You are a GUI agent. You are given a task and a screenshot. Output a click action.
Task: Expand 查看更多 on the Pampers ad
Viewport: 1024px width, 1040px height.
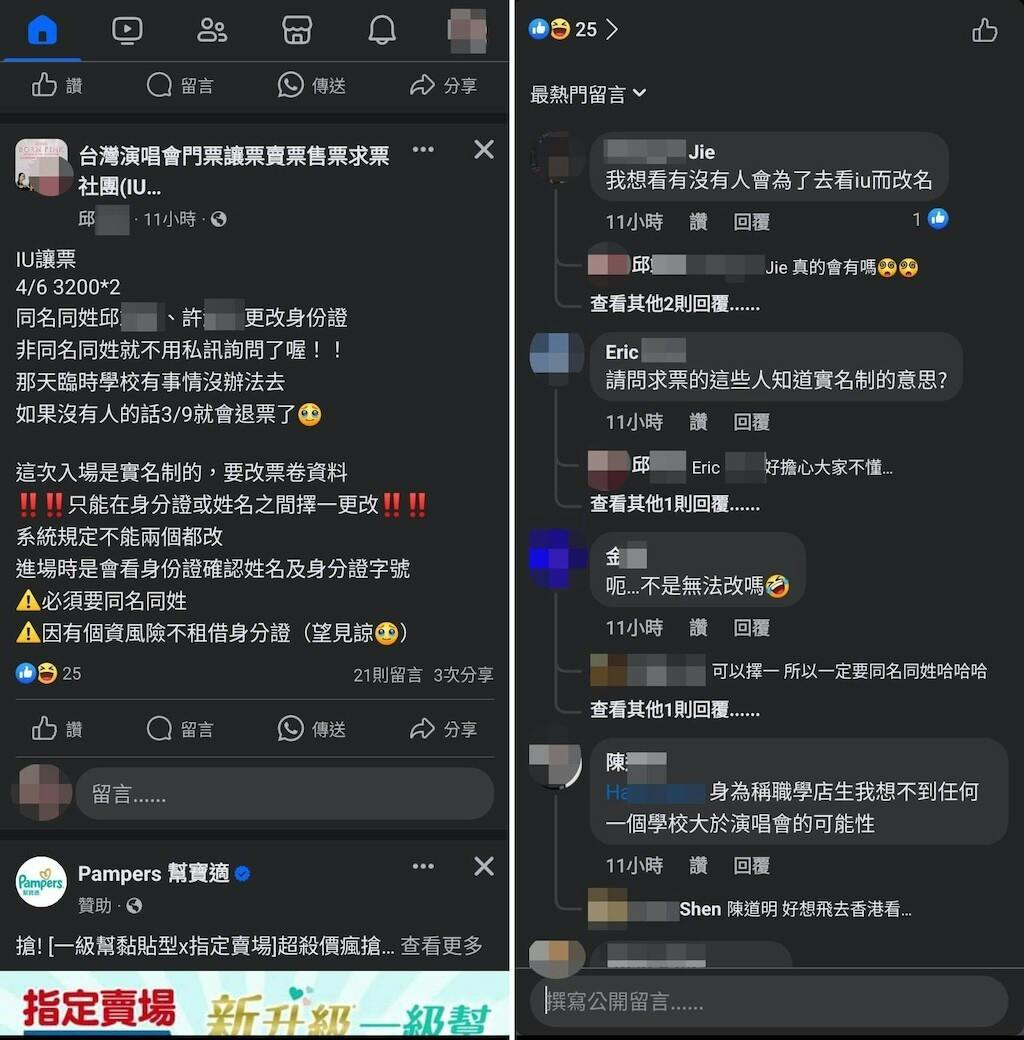click(x=441, y=945)
